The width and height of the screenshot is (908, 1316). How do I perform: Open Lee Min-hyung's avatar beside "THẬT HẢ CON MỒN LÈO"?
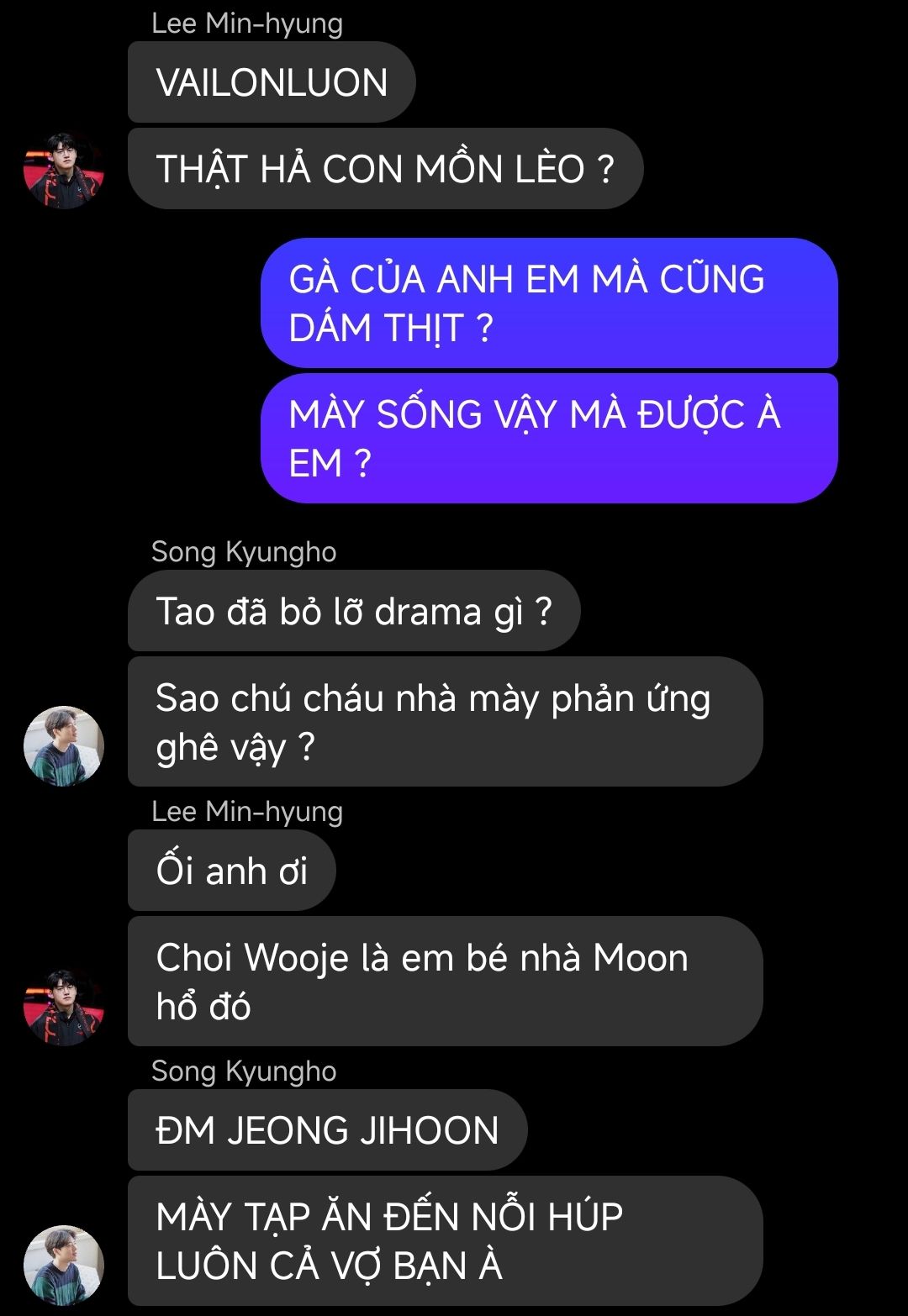coord(64,169)
